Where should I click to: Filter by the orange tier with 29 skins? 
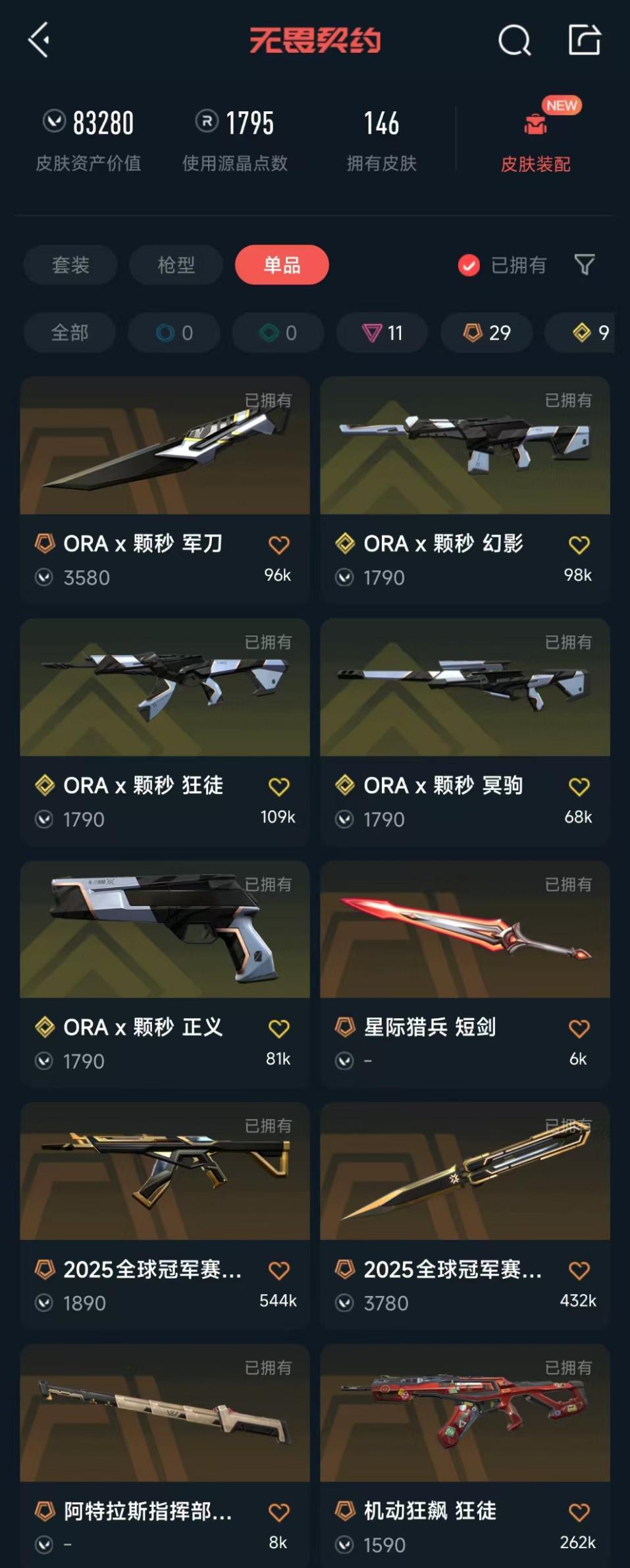click(x=487, y=333)
